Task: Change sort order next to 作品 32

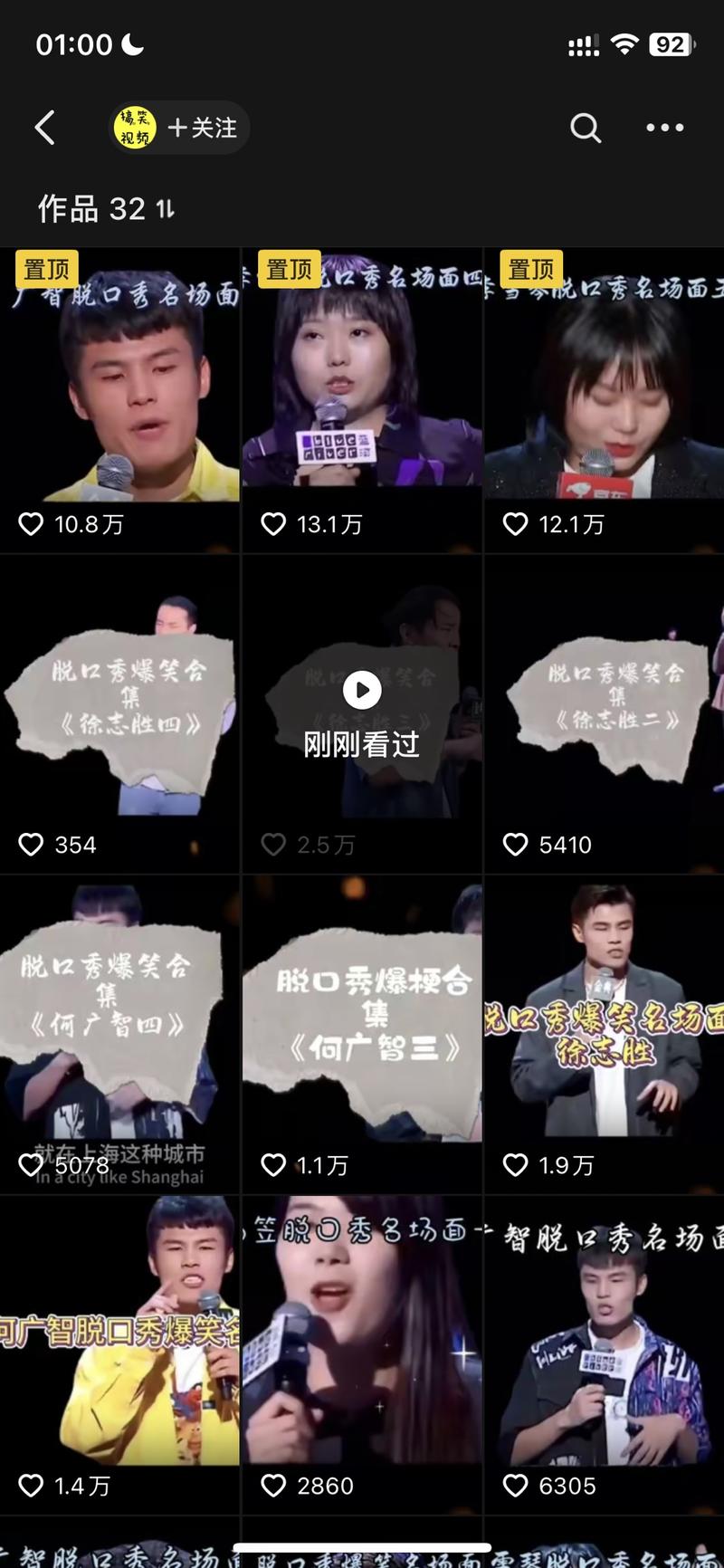Action: (x=165, y=210)
